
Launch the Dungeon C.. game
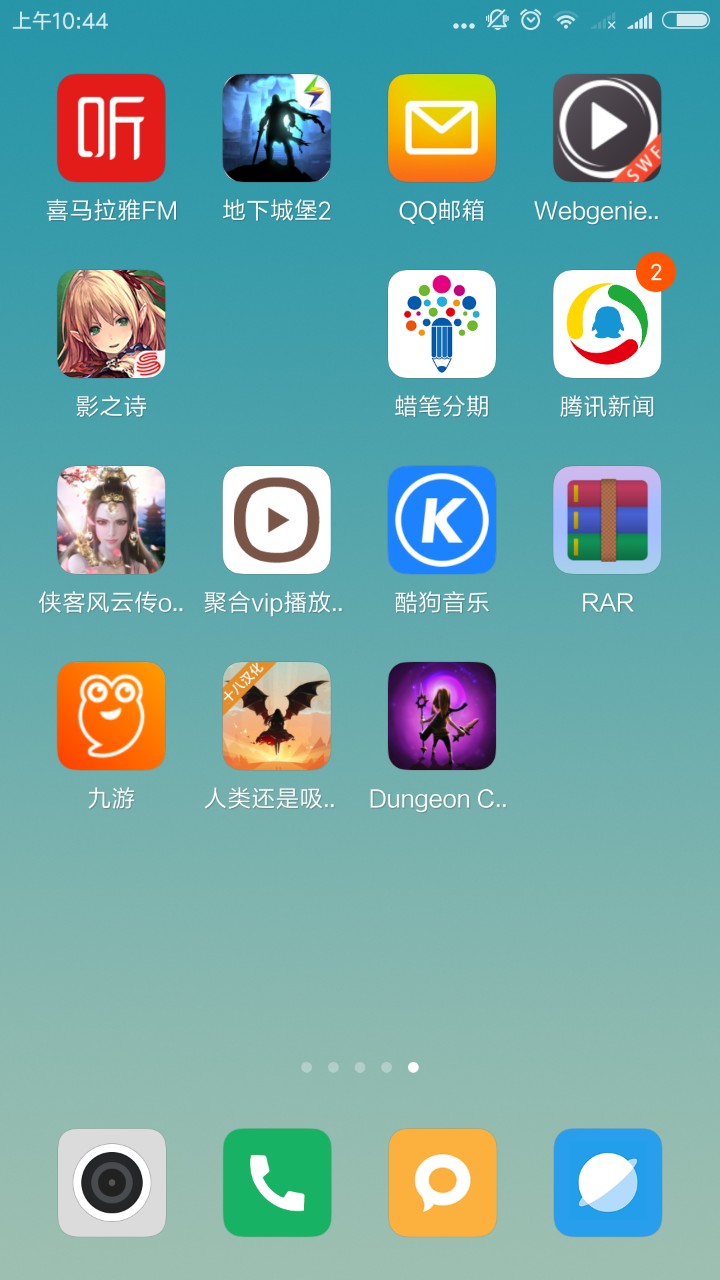[441, 716]
